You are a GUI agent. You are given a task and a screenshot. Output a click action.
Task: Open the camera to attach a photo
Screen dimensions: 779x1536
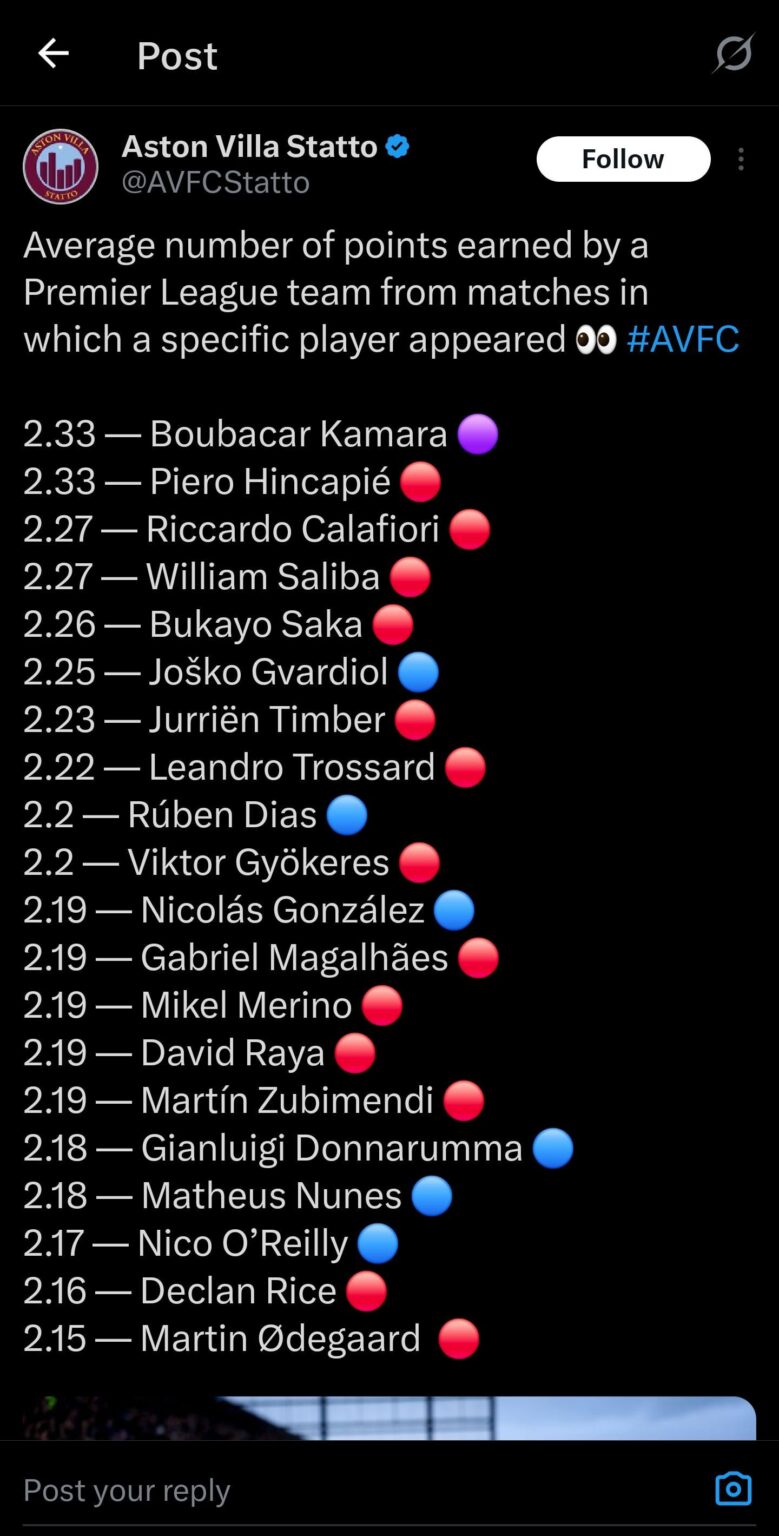point(733,1489)
